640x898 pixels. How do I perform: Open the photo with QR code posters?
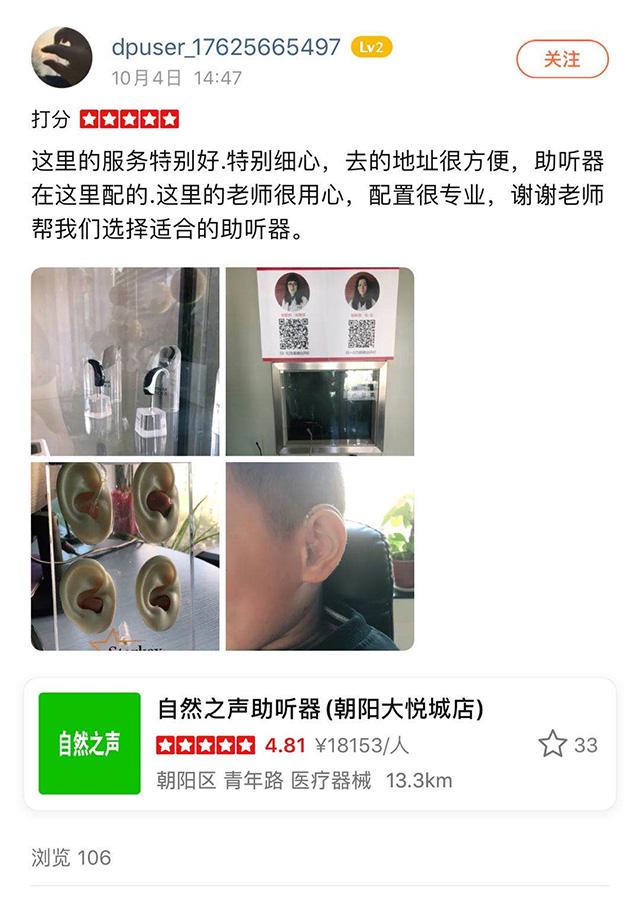(320, 361)
